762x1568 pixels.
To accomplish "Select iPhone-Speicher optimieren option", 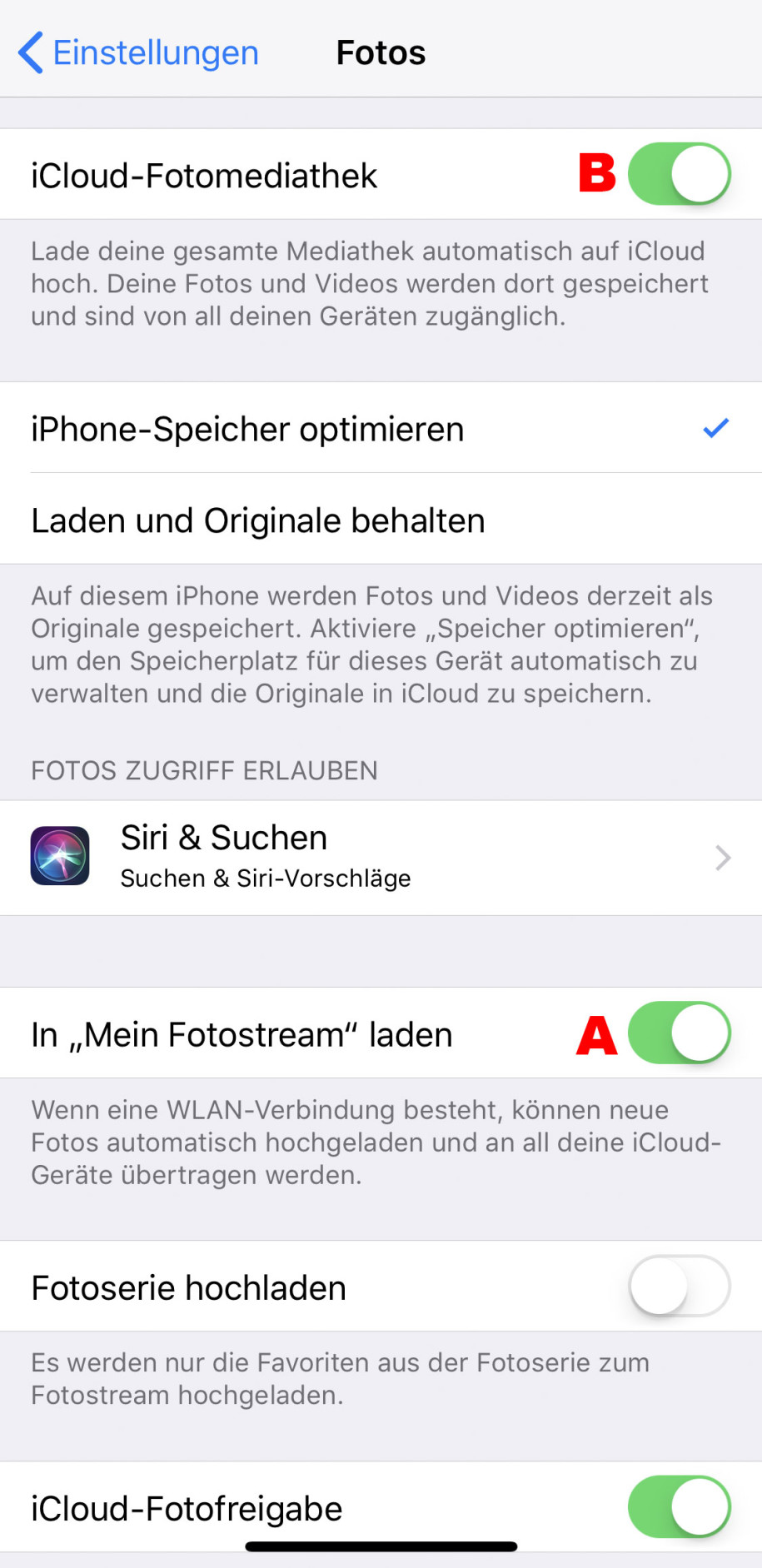I will coord(380,429).
